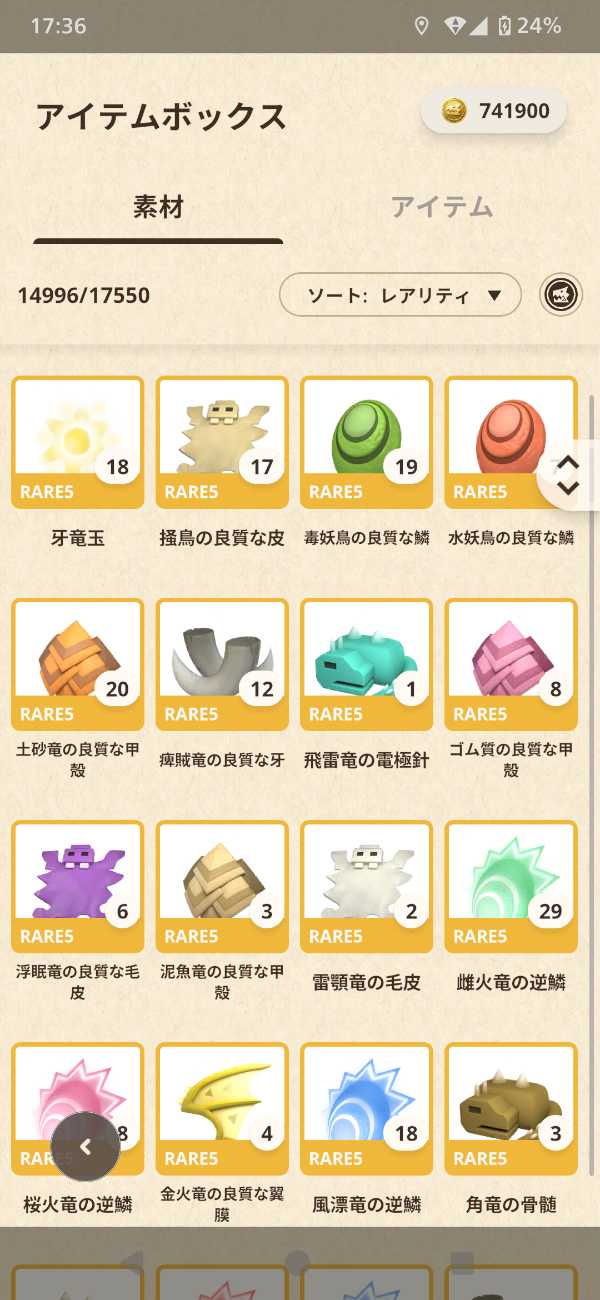
Task: Open the ソート: レアリティ dropdown
Action: tap(400, 295)
